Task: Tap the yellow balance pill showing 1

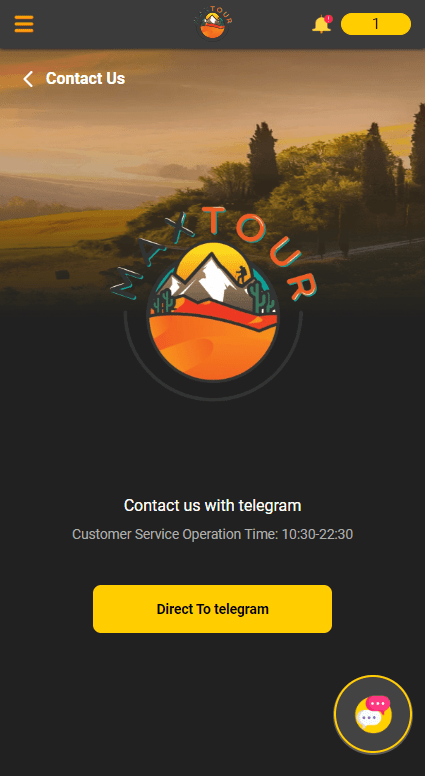Action: coord(376,24)
